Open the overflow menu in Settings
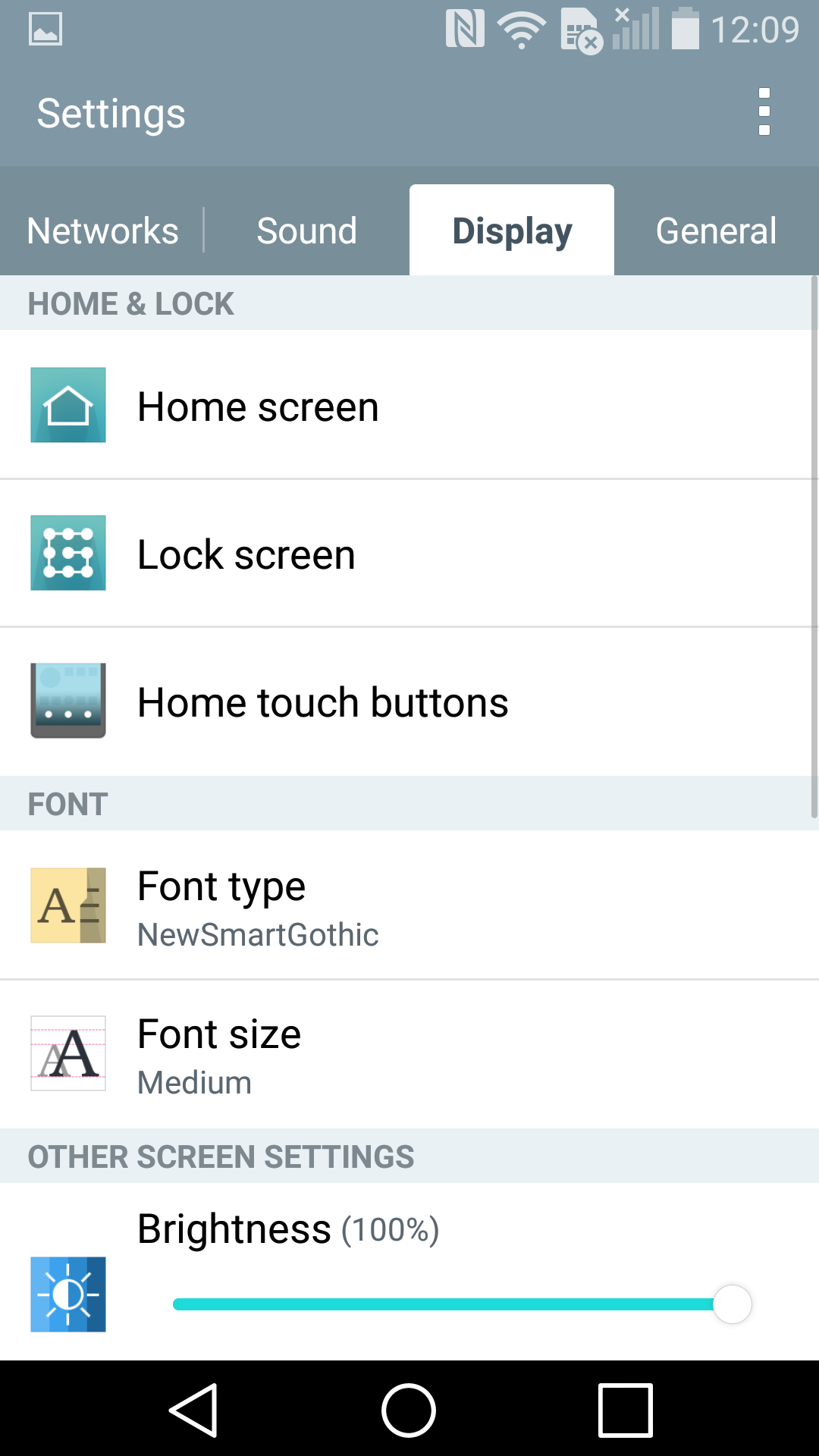 (x=764, y=112)
